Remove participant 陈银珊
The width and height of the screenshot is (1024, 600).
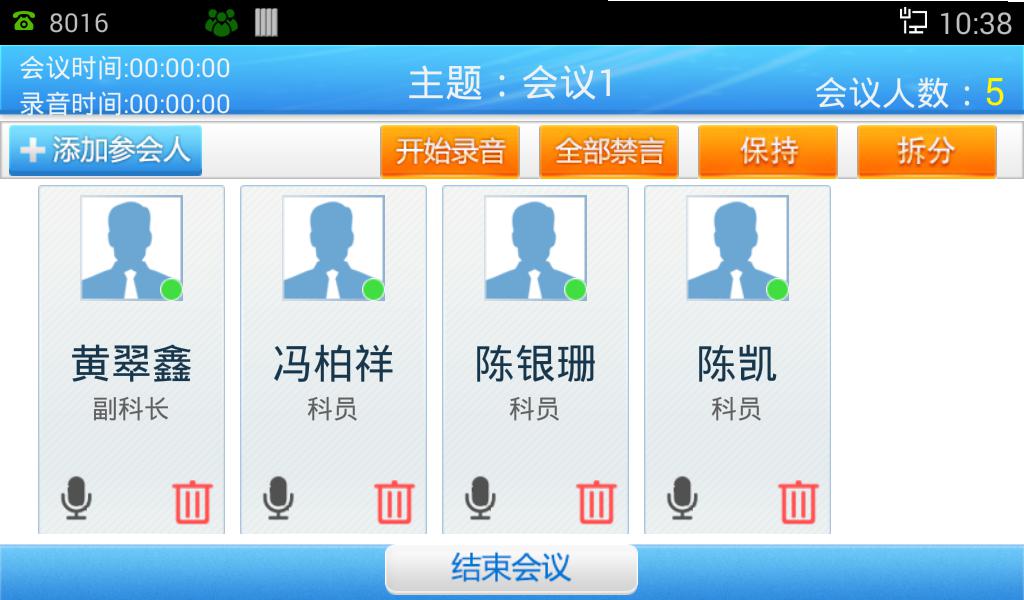tap(597, 501)
